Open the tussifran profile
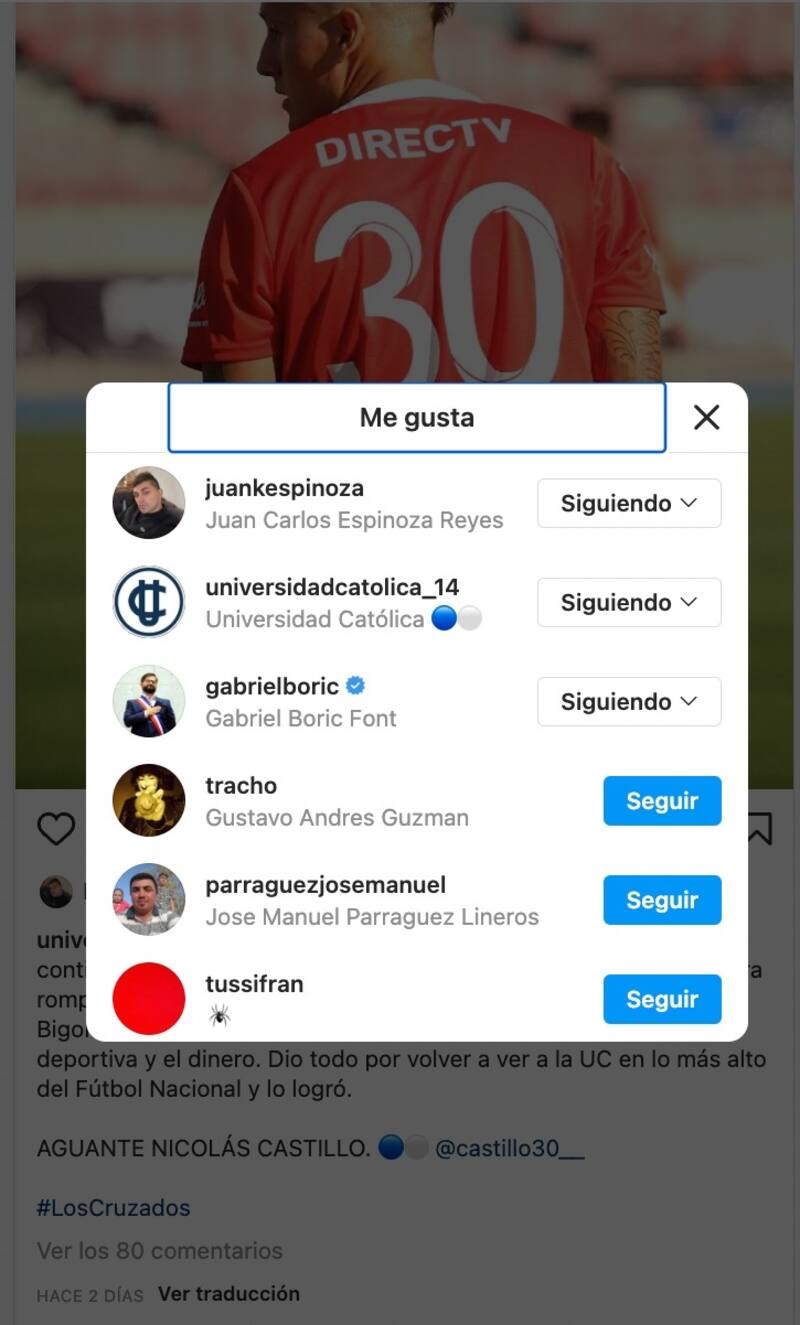 (254, 984)
